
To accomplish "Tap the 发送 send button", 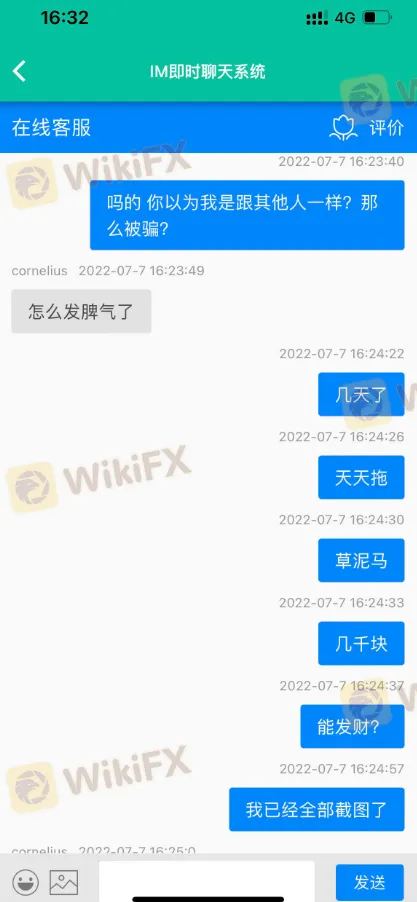I will 370,881.
